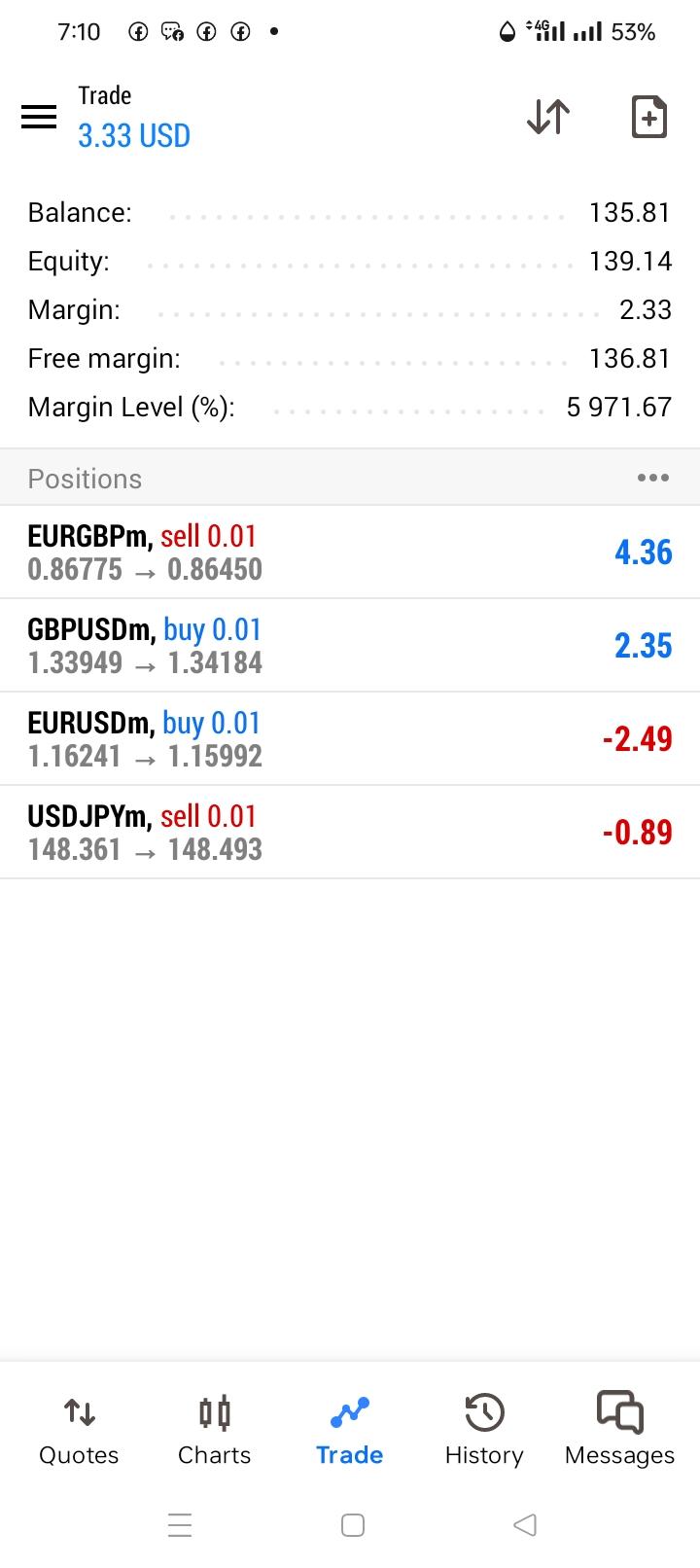The height and width of the screenshot is (1568, 700).
Task: Select the EURUSDm buy position
Action: (x=350, y=739)
